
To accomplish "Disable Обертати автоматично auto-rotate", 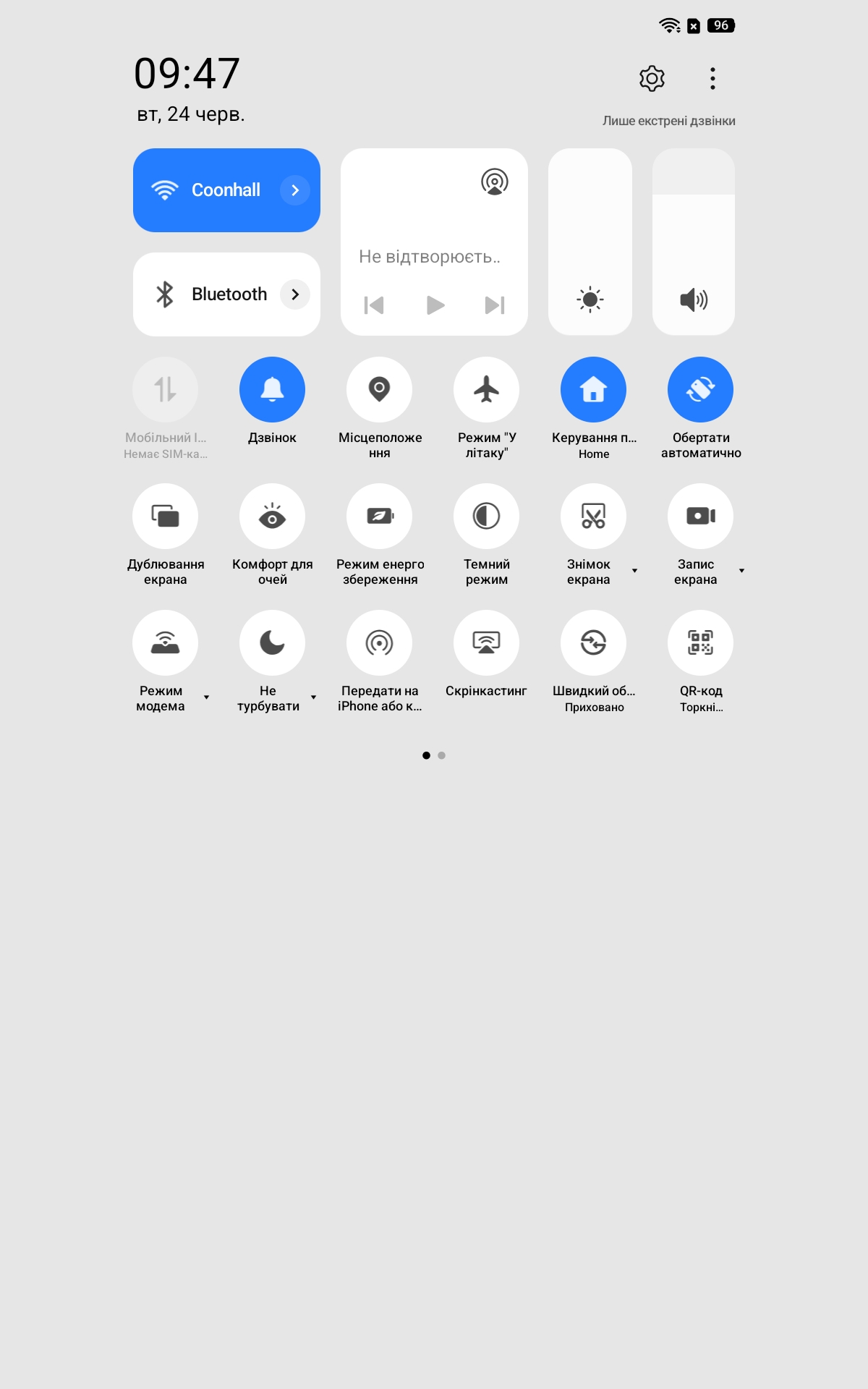I will tap(700, 389).
